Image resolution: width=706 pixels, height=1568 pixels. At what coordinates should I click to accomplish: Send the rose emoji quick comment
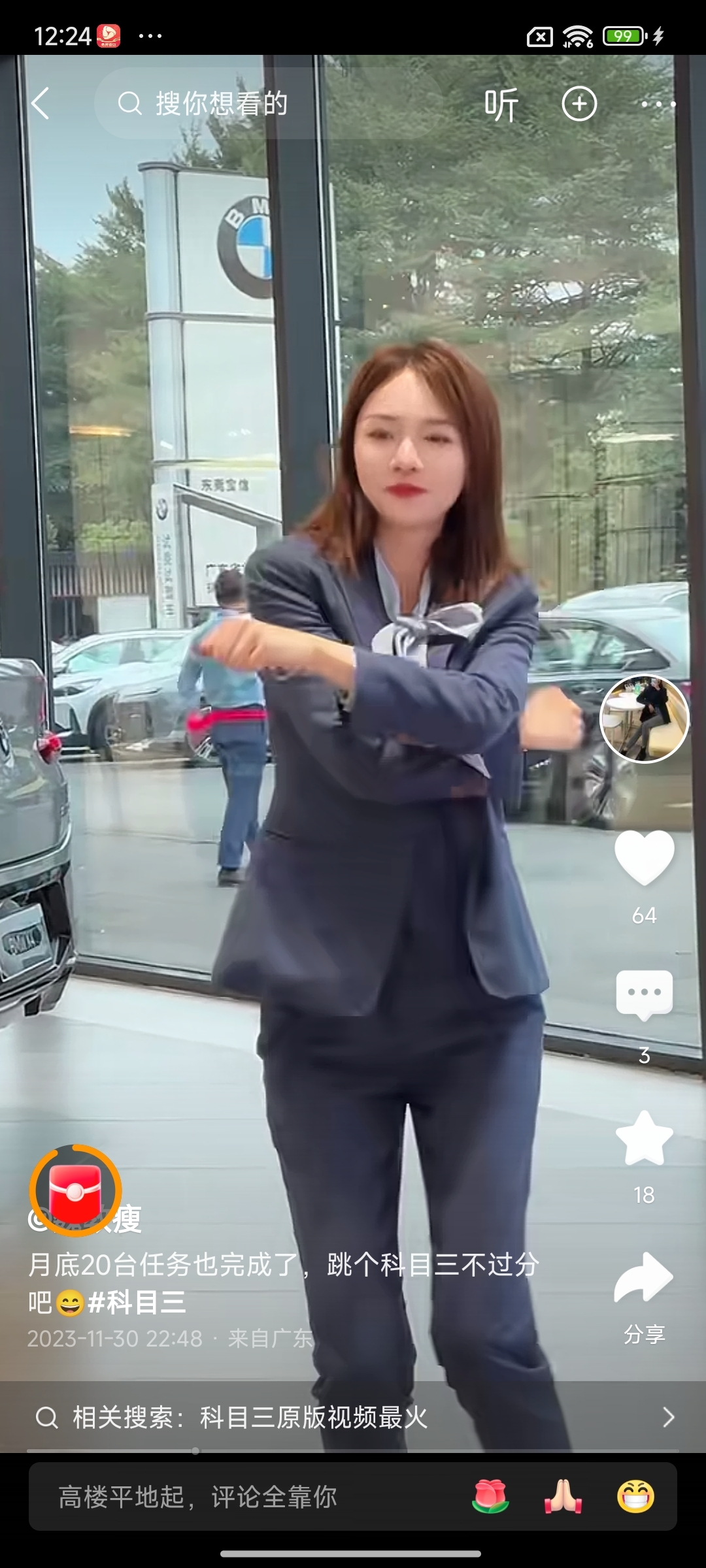pos(490,1497)
